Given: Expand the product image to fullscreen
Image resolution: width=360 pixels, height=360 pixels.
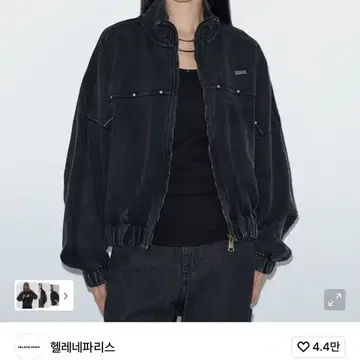Looking at the screenshot, I should [335, 300].
